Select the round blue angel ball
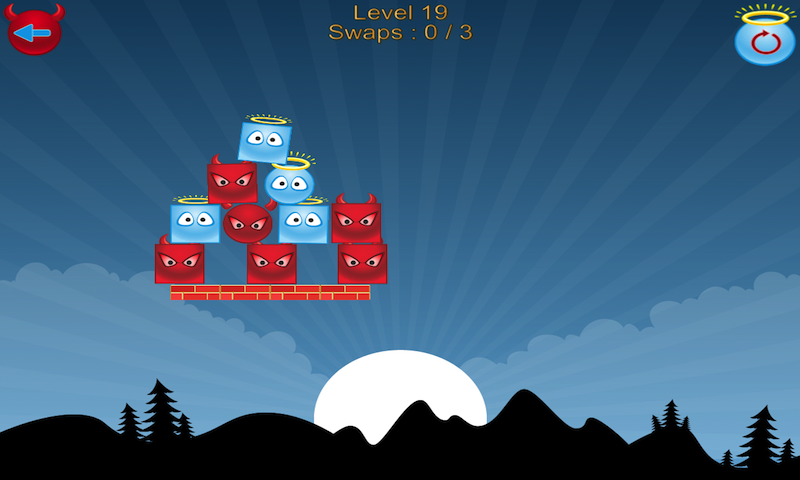 [x=289, y=184]
